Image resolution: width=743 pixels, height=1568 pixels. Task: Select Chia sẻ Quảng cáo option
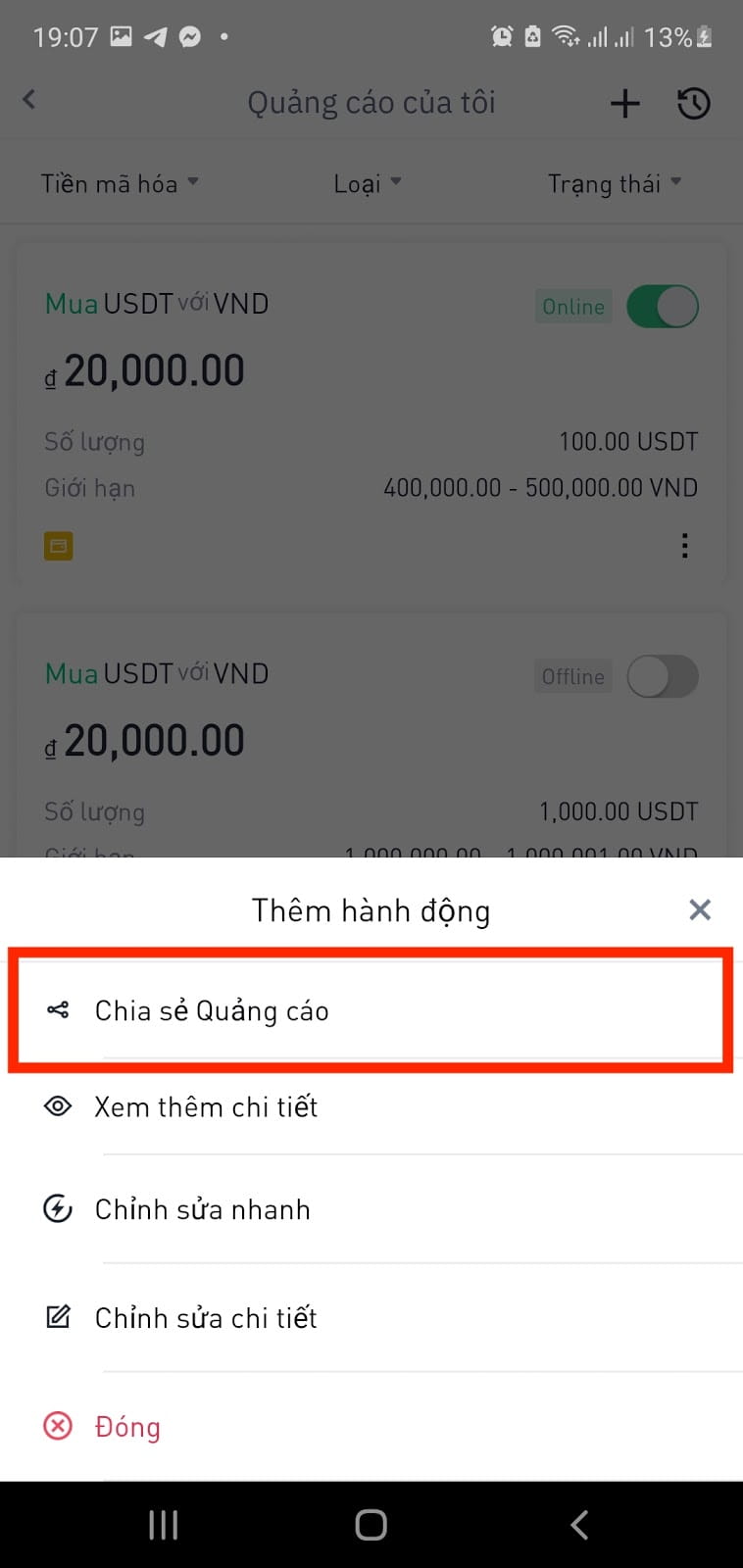pos(371,1010)
